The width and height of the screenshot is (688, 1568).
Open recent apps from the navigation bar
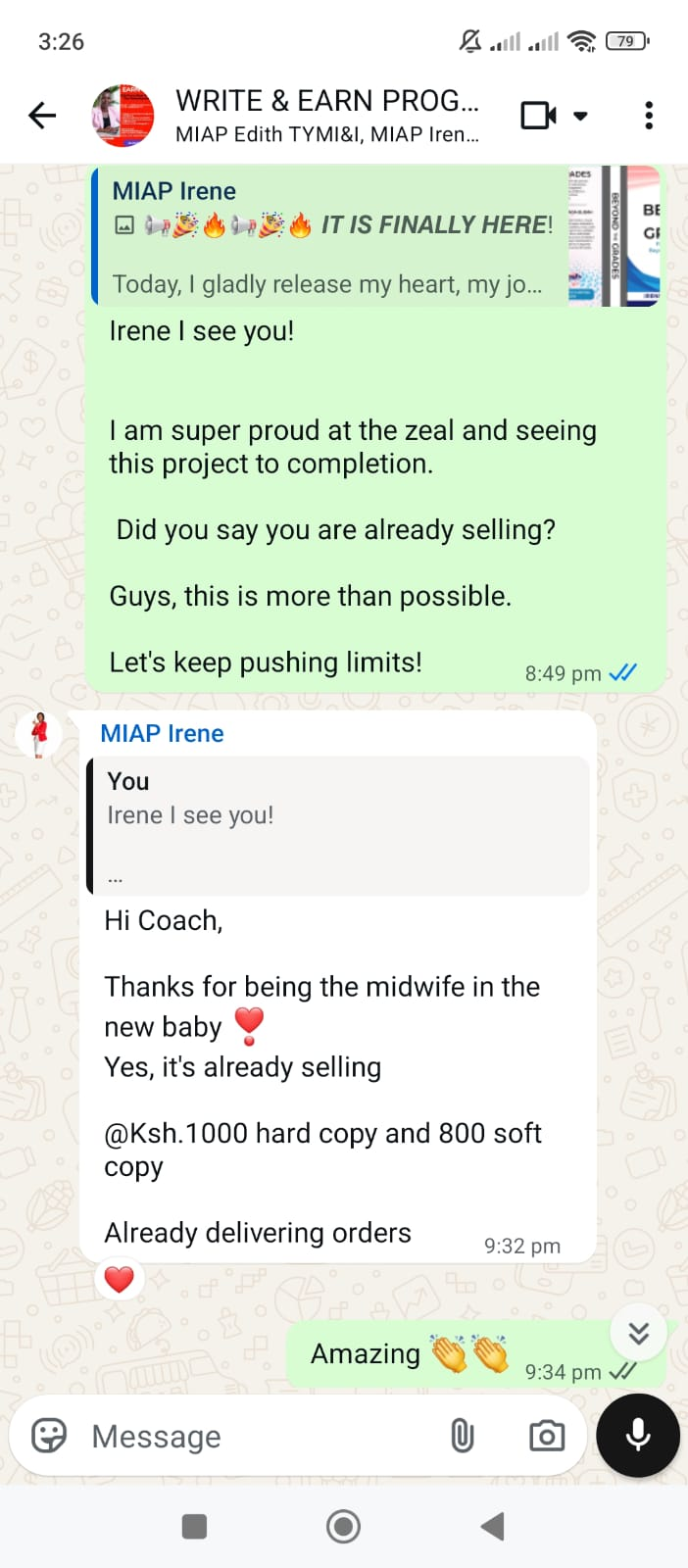194,1526
